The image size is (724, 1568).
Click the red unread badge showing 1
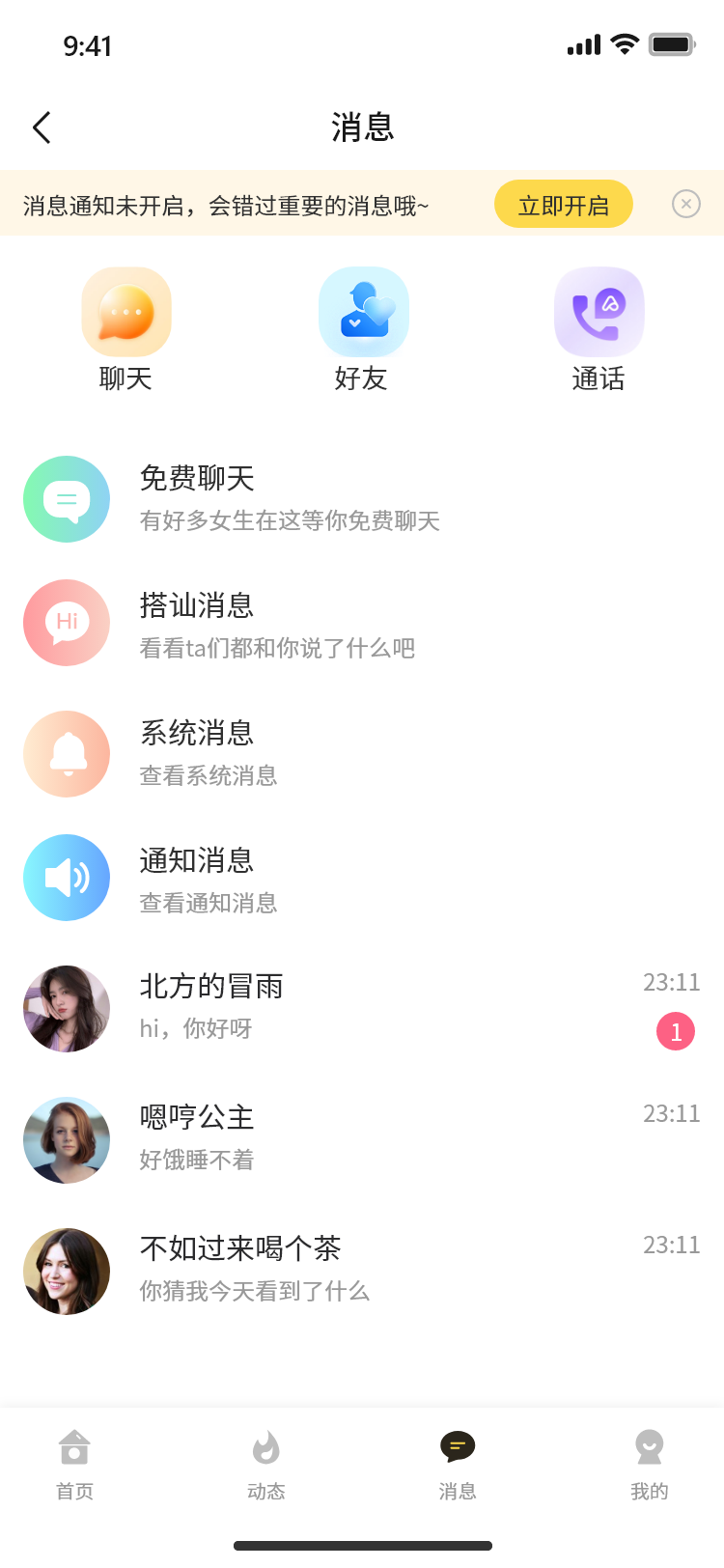click(x=675, y=1031)
